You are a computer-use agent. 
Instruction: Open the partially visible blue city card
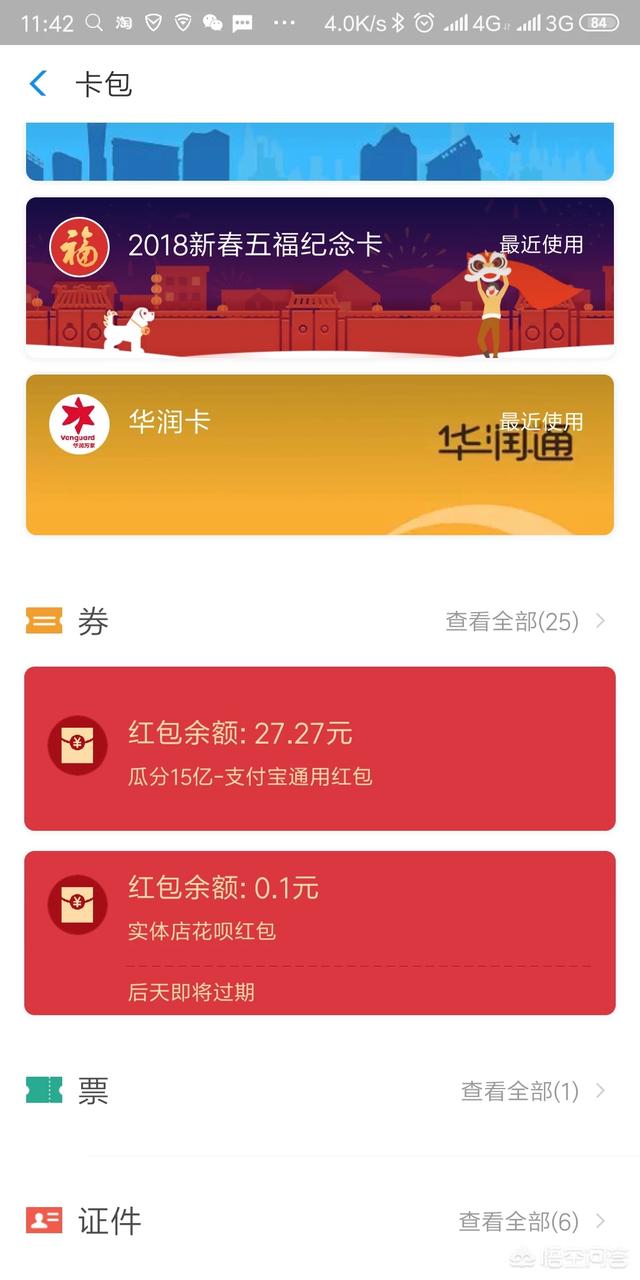click(320, 152)
